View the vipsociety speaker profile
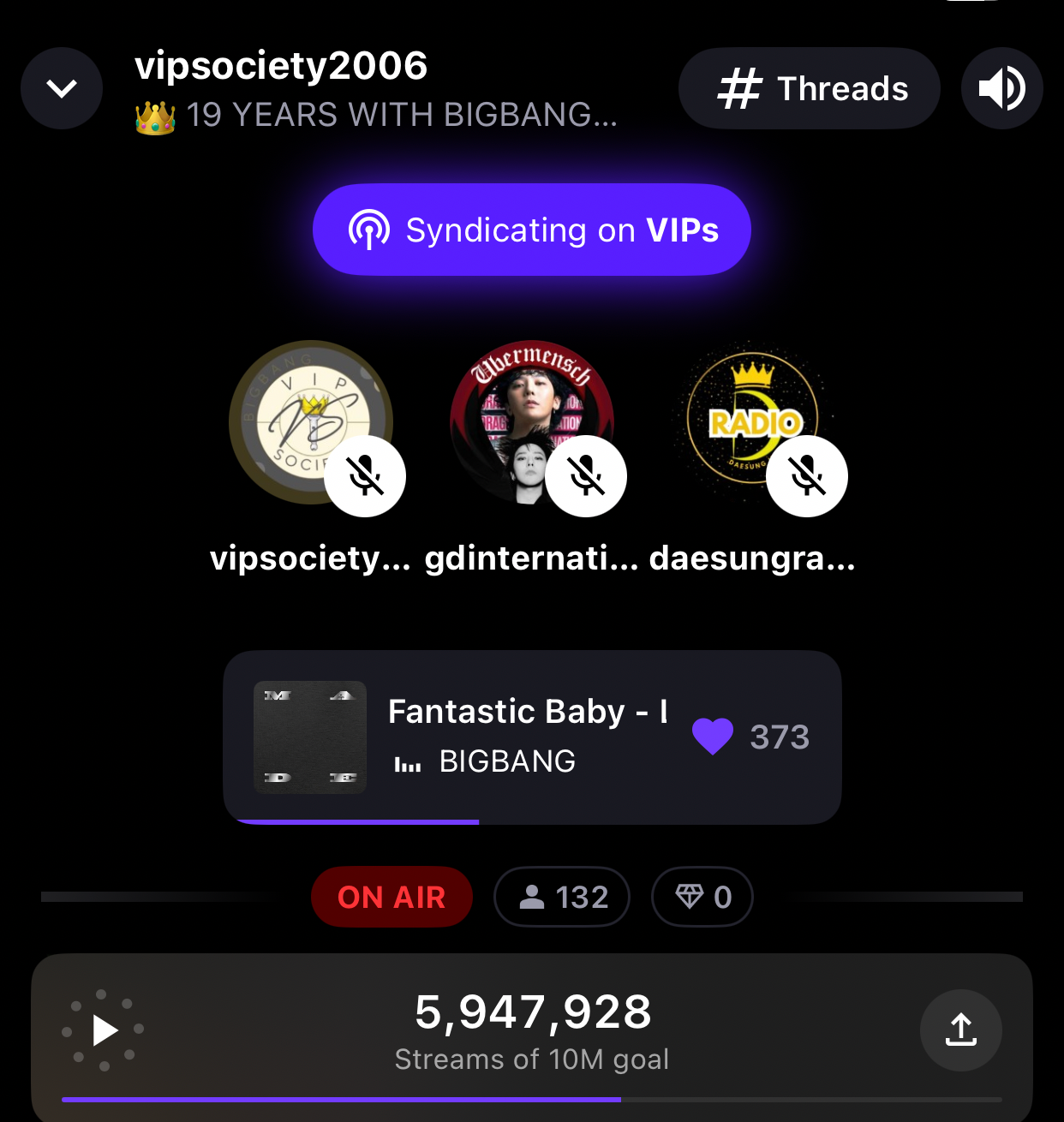The width and height of the screenshot is (1064, 1122). click(312, 424)
